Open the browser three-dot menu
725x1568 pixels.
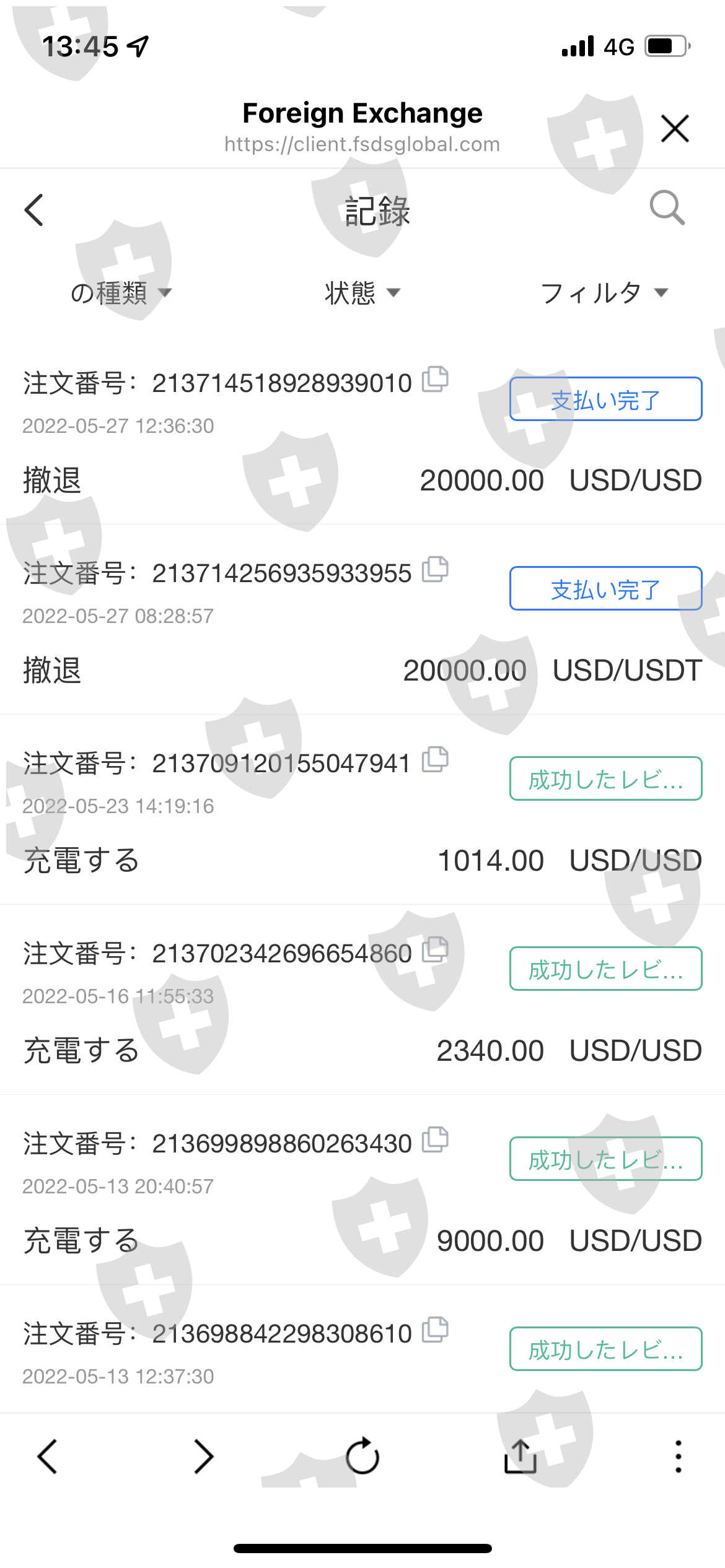[679, 1456]
